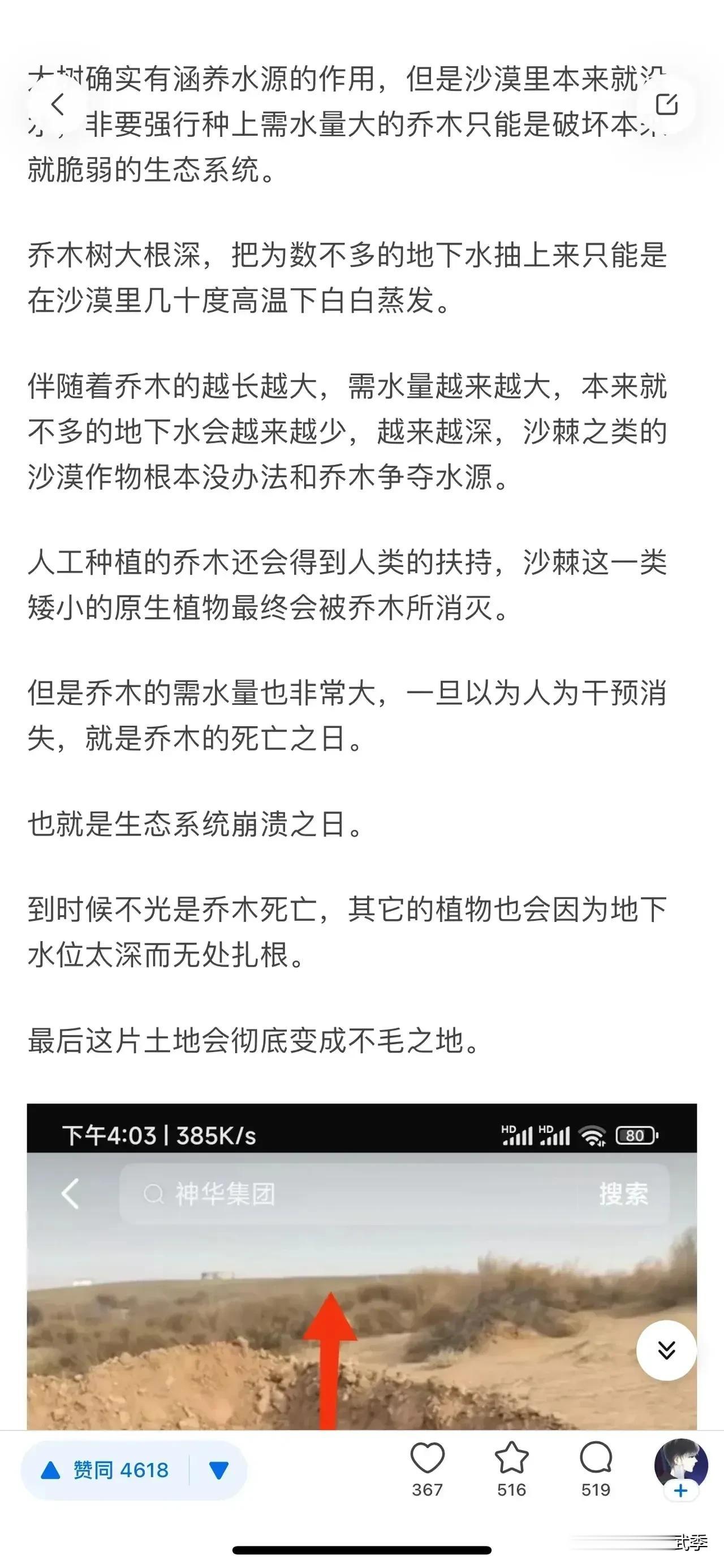
Task: Jump to next answer with double-chevron button
Action: [666, 1350]
